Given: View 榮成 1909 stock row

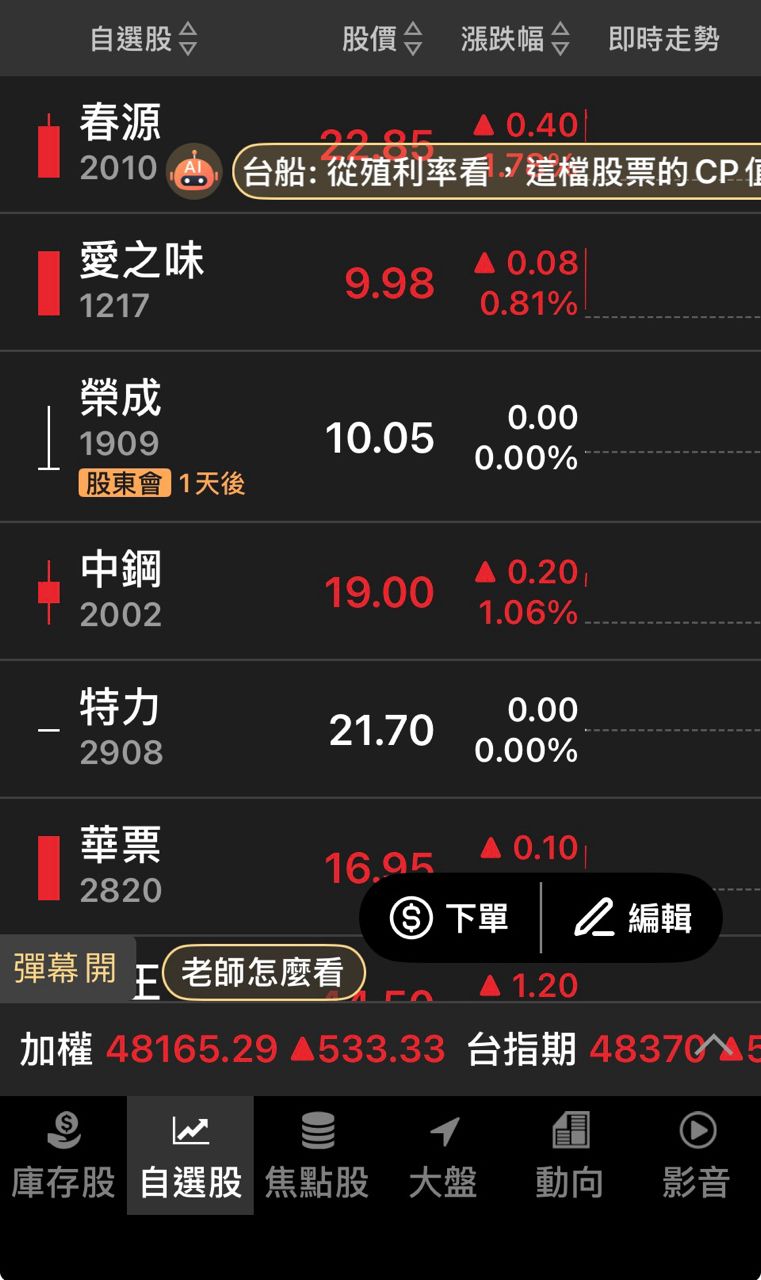Looking at the screenshot, I should pos(380,437).
